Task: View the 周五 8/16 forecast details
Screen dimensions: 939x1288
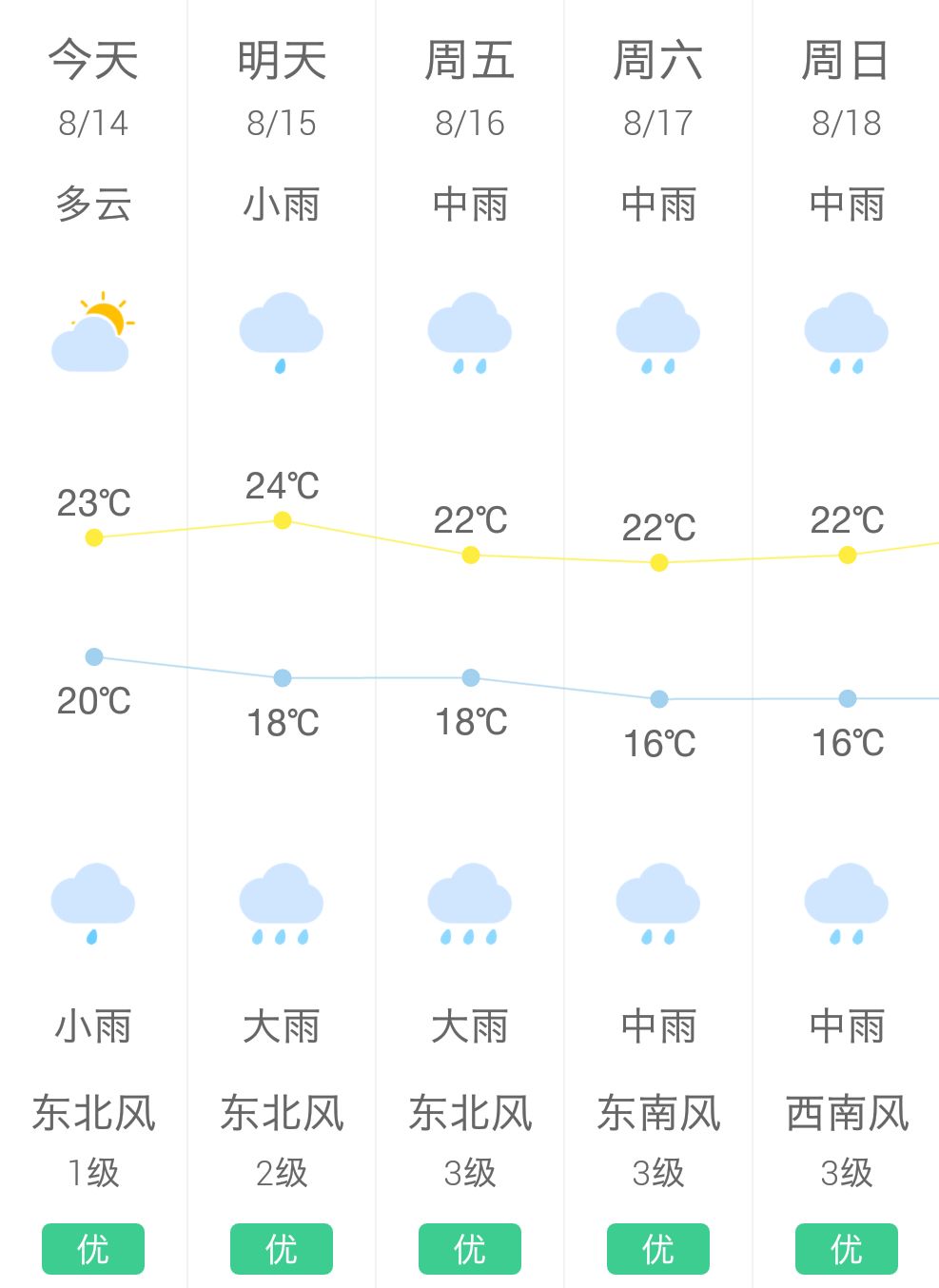Action: [470, 86]
